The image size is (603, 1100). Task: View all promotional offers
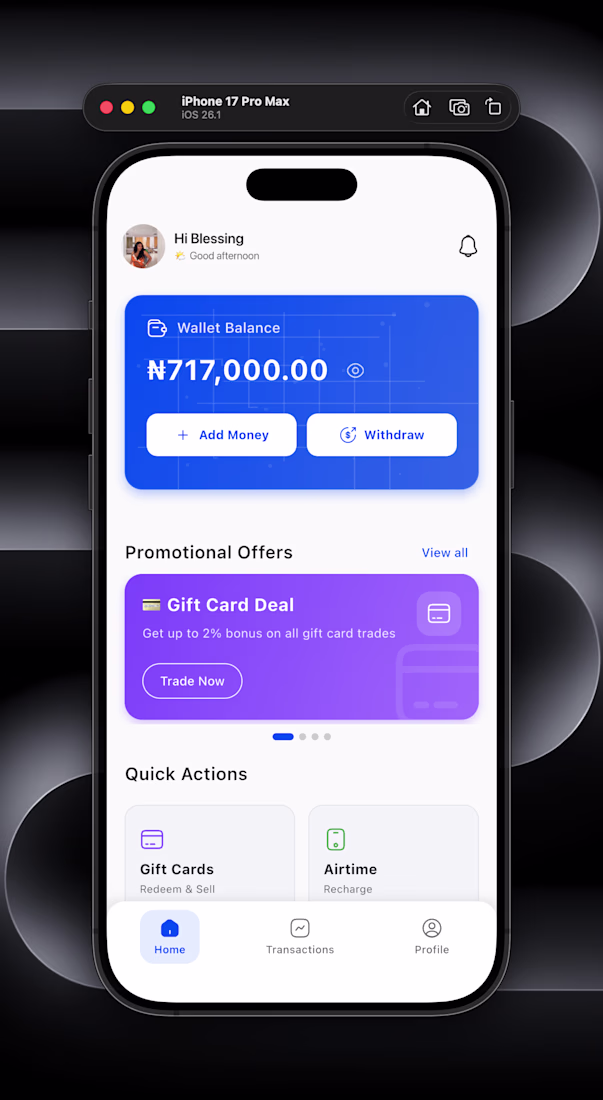[444, 553]
